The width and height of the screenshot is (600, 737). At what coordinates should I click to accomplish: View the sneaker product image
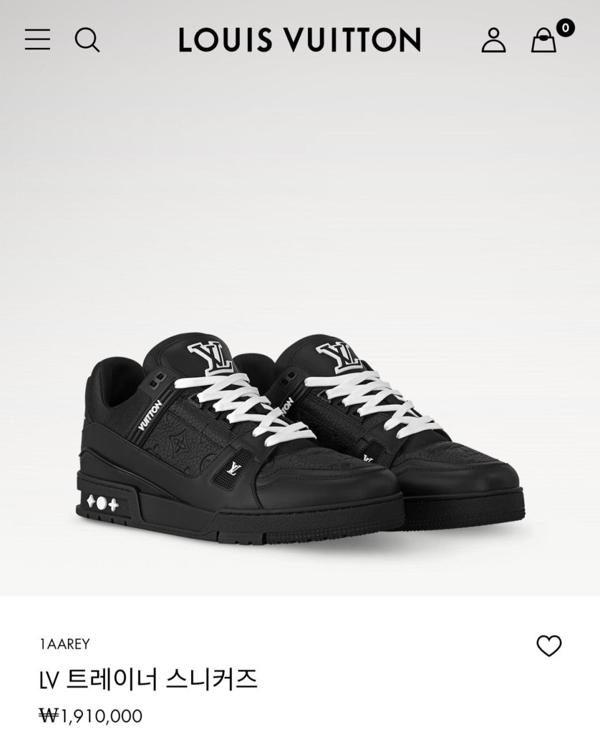click(x=300, y=435)
